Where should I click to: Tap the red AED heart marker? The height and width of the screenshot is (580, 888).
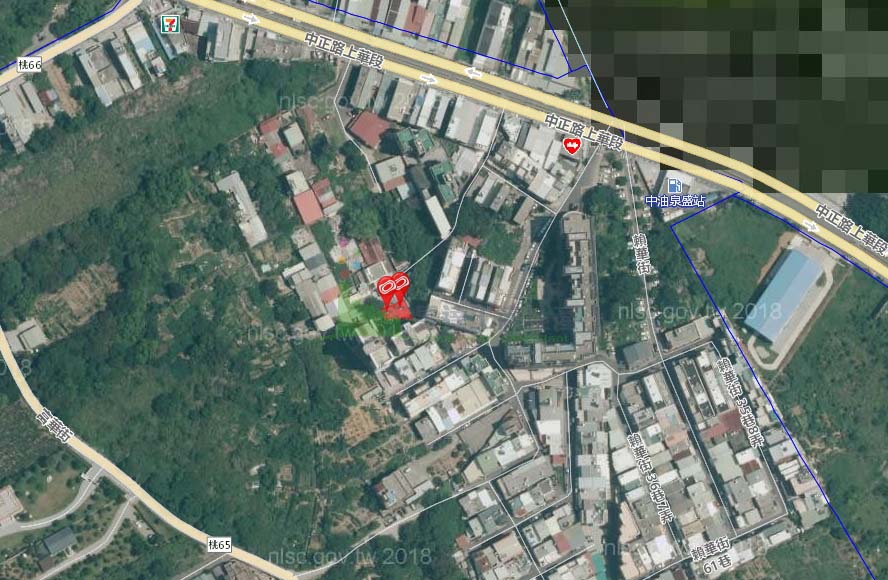coord(573,146)
